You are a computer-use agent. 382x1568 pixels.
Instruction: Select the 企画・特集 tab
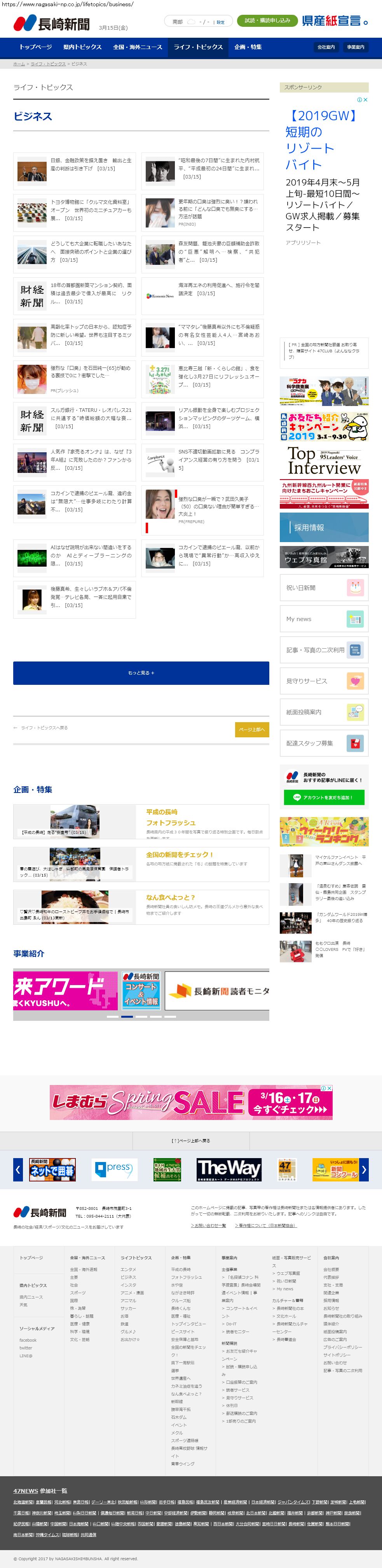point(248,47)
